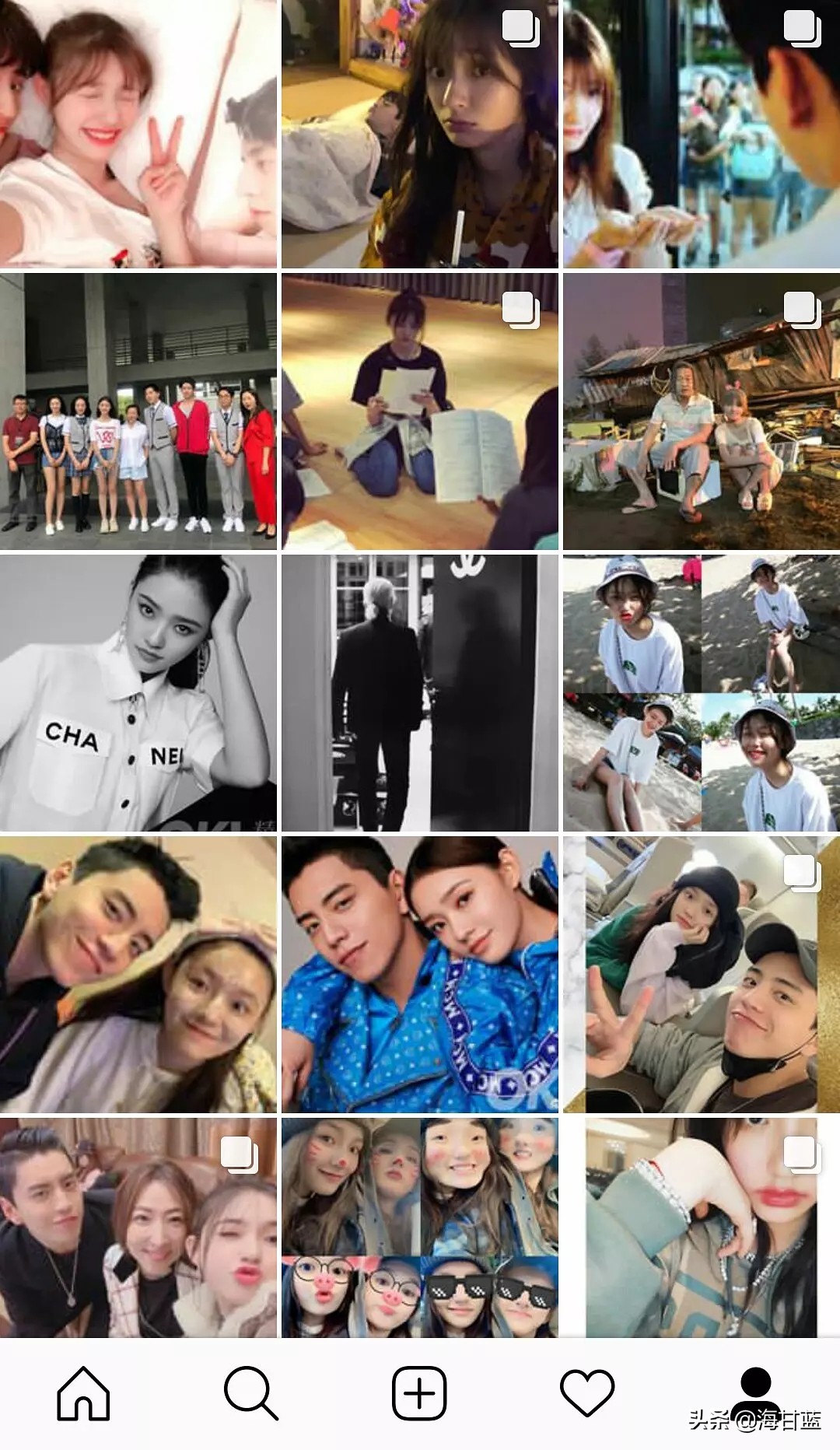This screenshot has height=1450, width=840.
Task: Open the pouting girl in green hoodie post
Action: [x=702, y=1228]
